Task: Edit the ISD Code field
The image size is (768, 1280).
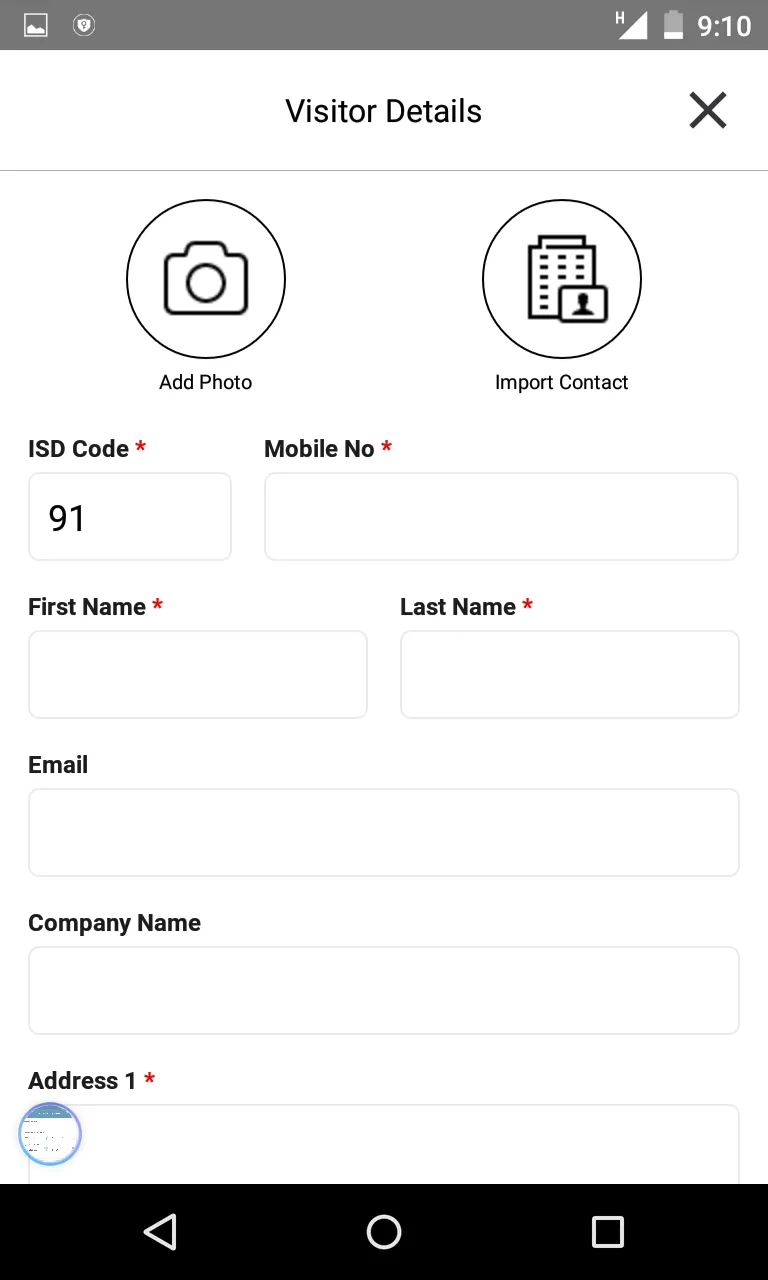Action: pos(130,517)
